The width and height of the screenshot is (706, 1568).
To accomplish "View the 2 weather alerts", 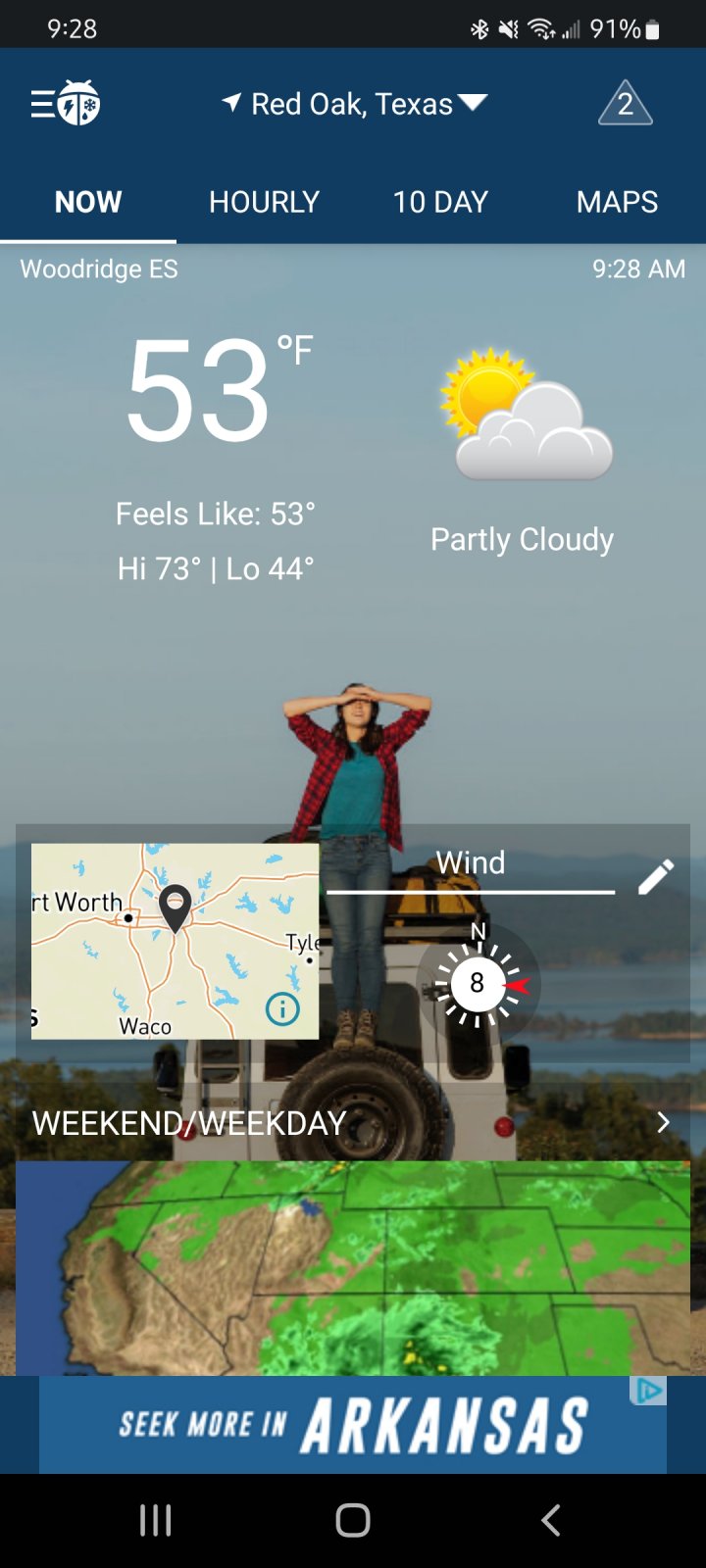I will click(626, 103).
